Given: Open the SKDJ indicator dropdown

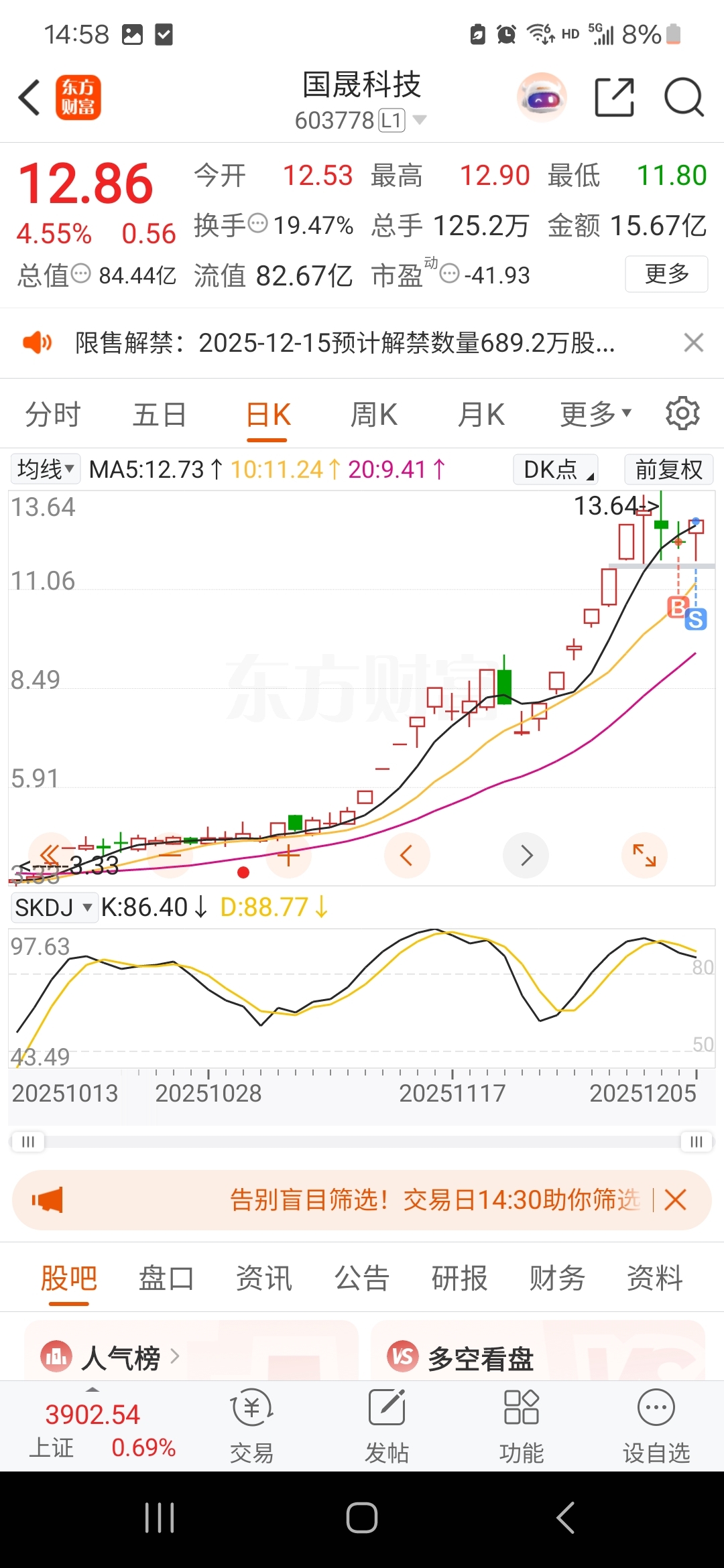Looking at the screenshot, I should [x=54, y=908].
